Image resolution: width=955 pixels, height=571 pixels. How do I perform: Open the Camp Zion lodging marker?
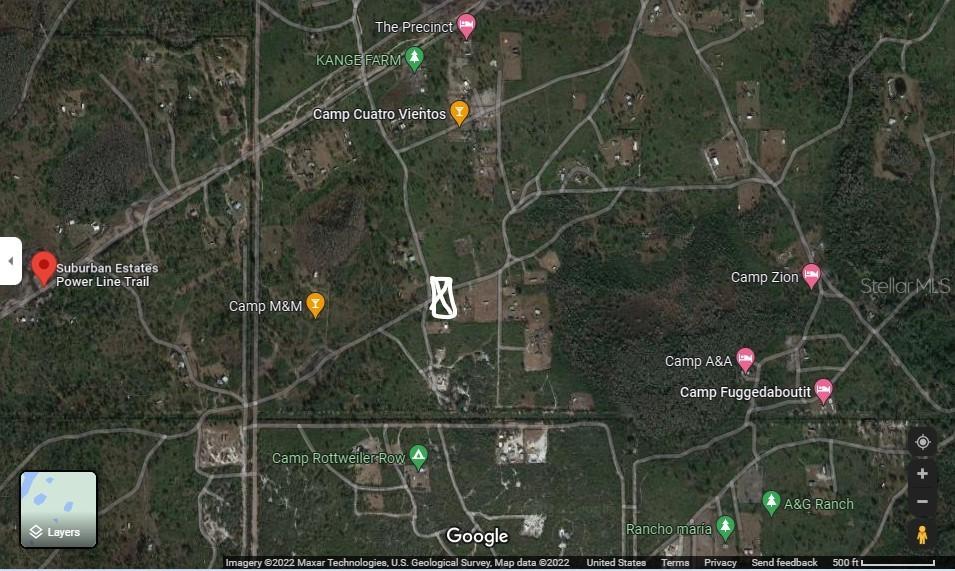(811, 276)
